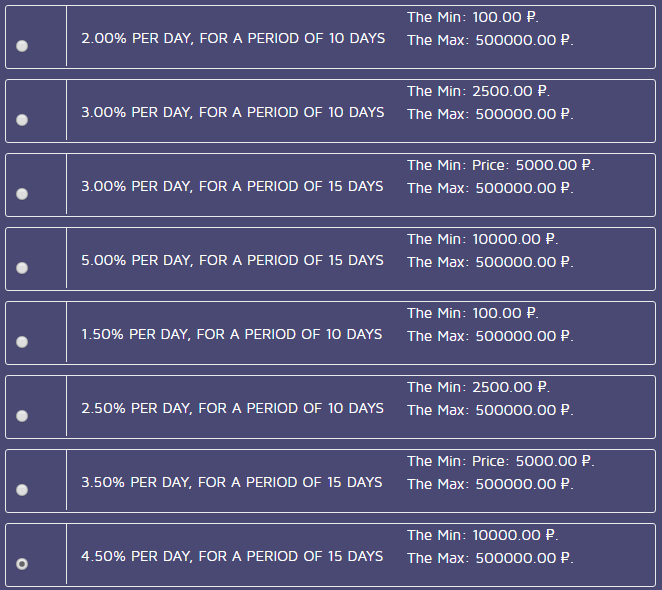Select the 1.50% per day 10 days plan

tap(22, 342)
